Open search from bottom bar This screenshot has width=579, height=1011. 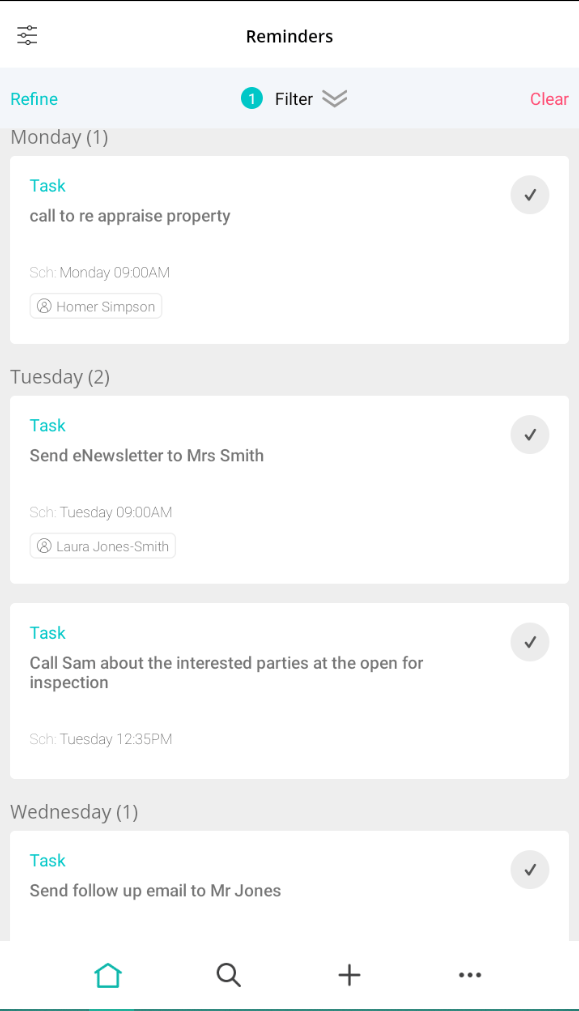(228, 975)
